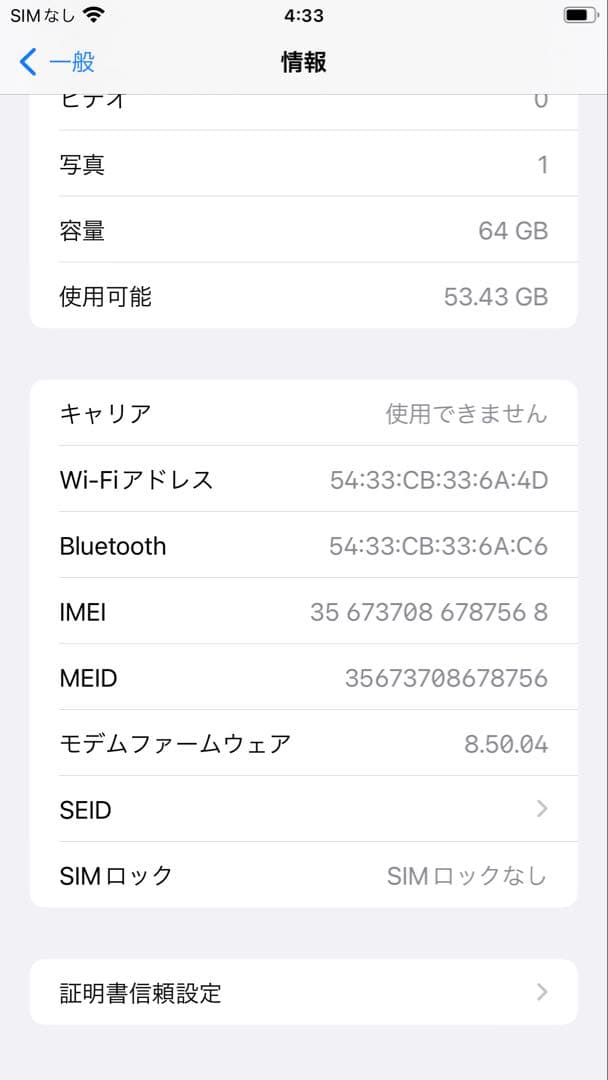Go back to 一般 settings
Screen dimensions: 608x1080
(58, 63)
